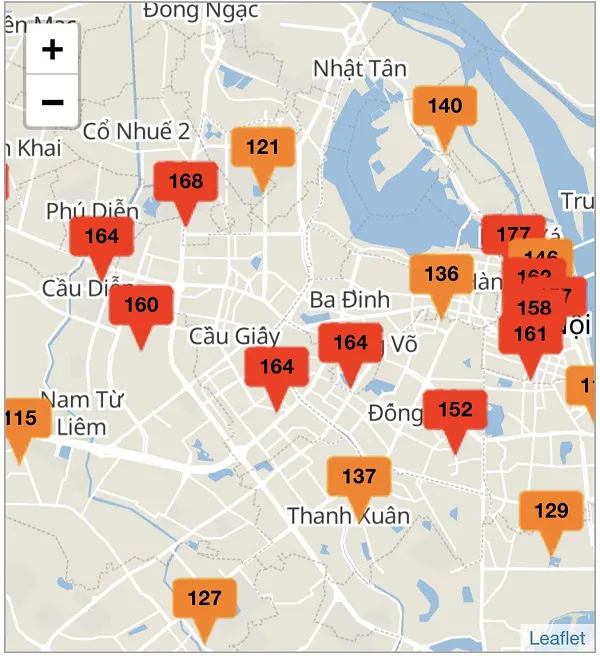Open the red 152 marker
The height and width of the screenshot is (656, 600).
coord(455,410)
